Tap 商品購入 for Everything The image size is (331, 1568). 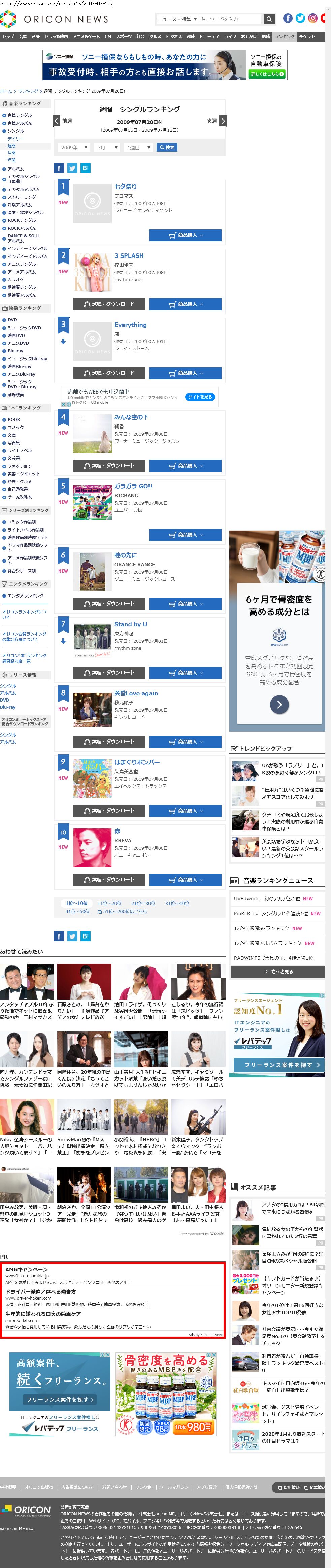point(185,373)
